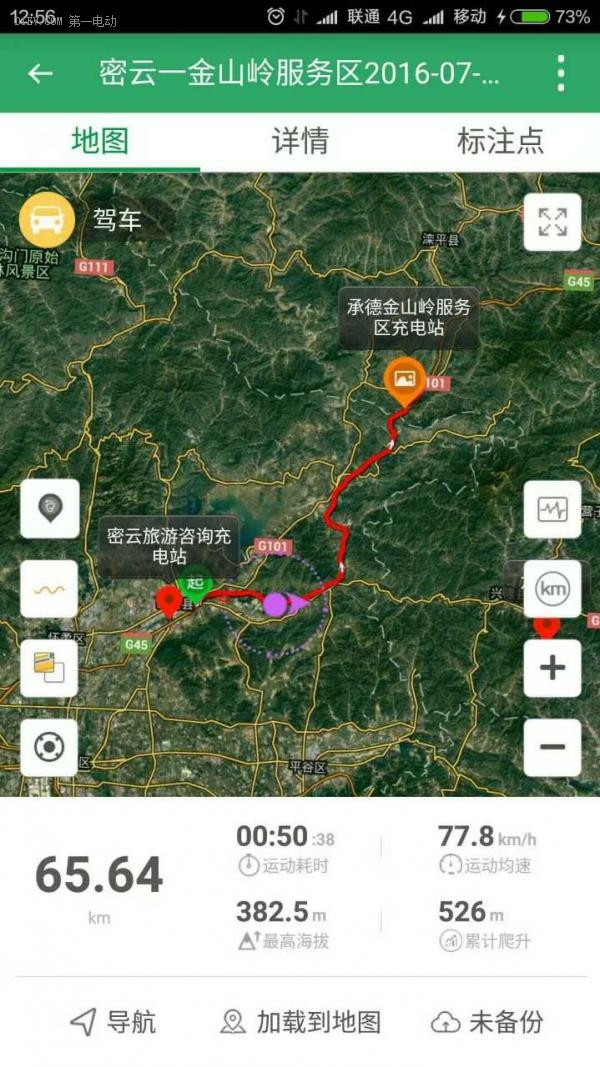Viewport: 600px width, 1067px height.
Task: Switch to the 标注点 tab
Action: pyautogui.click(x=500, y=142)
